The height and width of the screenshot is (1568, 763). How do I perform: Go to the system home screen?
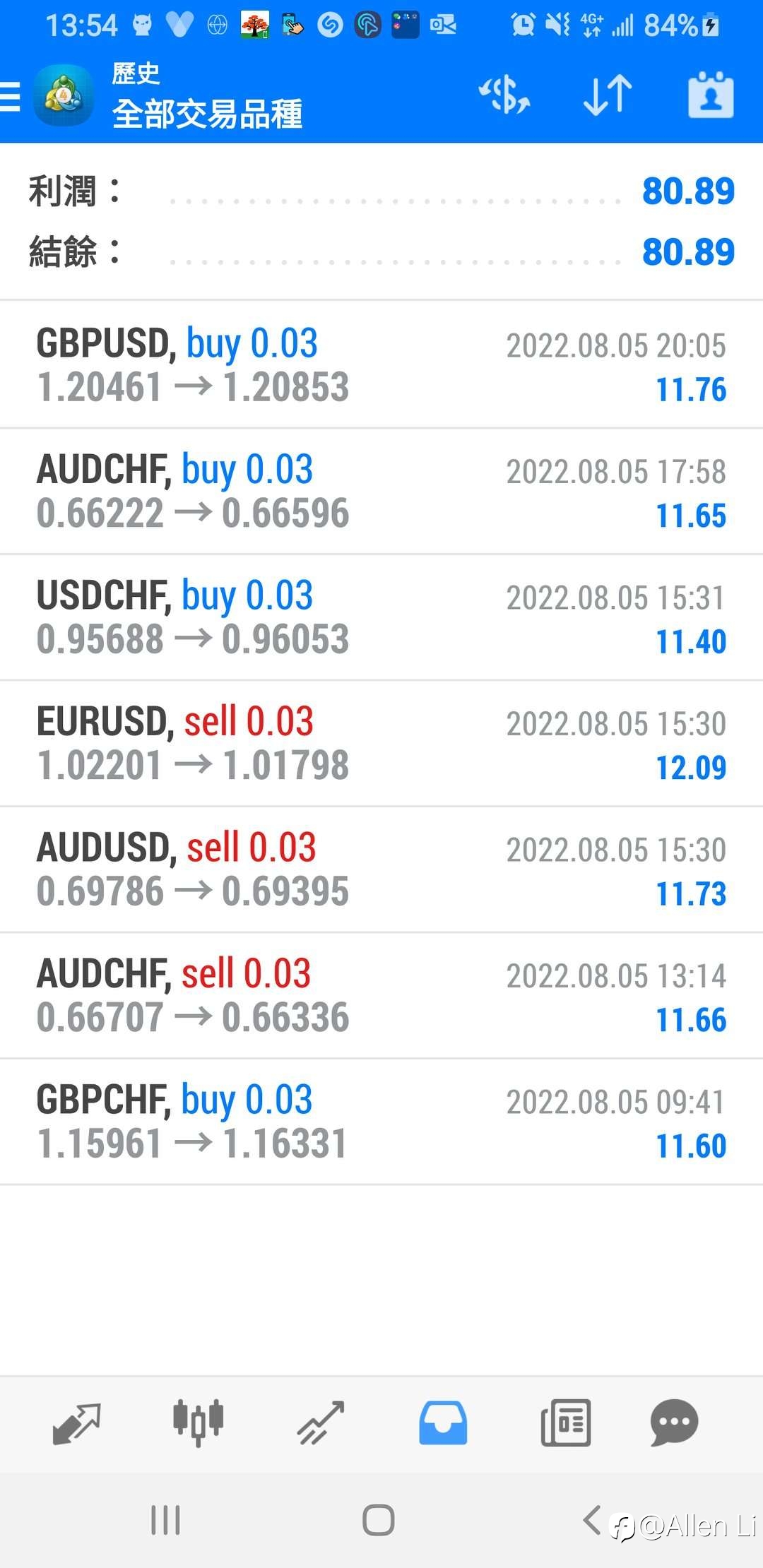click(x=379, y=1520)
